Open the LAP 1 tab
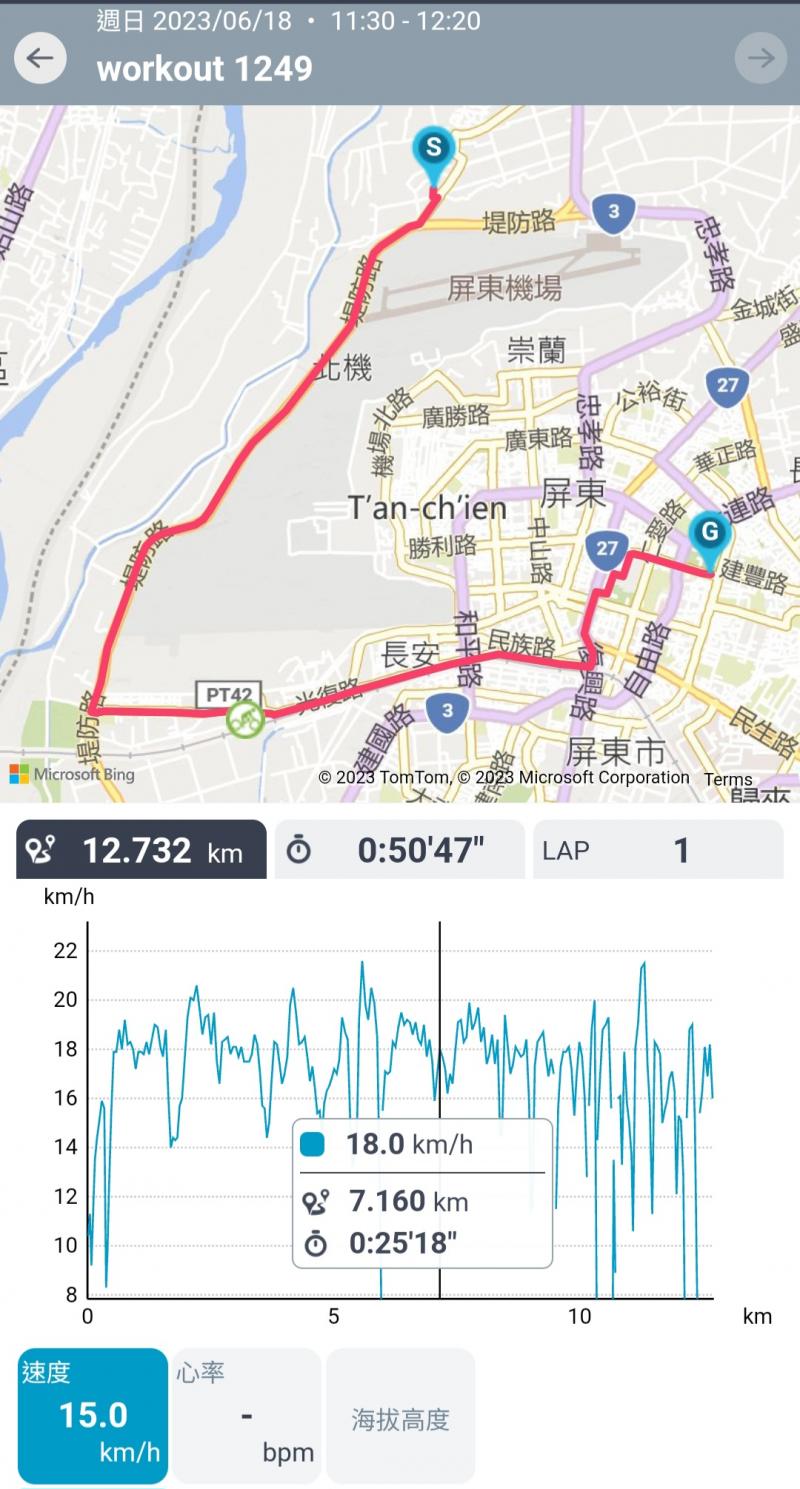This screenshot has width=800, height=1489. click(657, 850)
